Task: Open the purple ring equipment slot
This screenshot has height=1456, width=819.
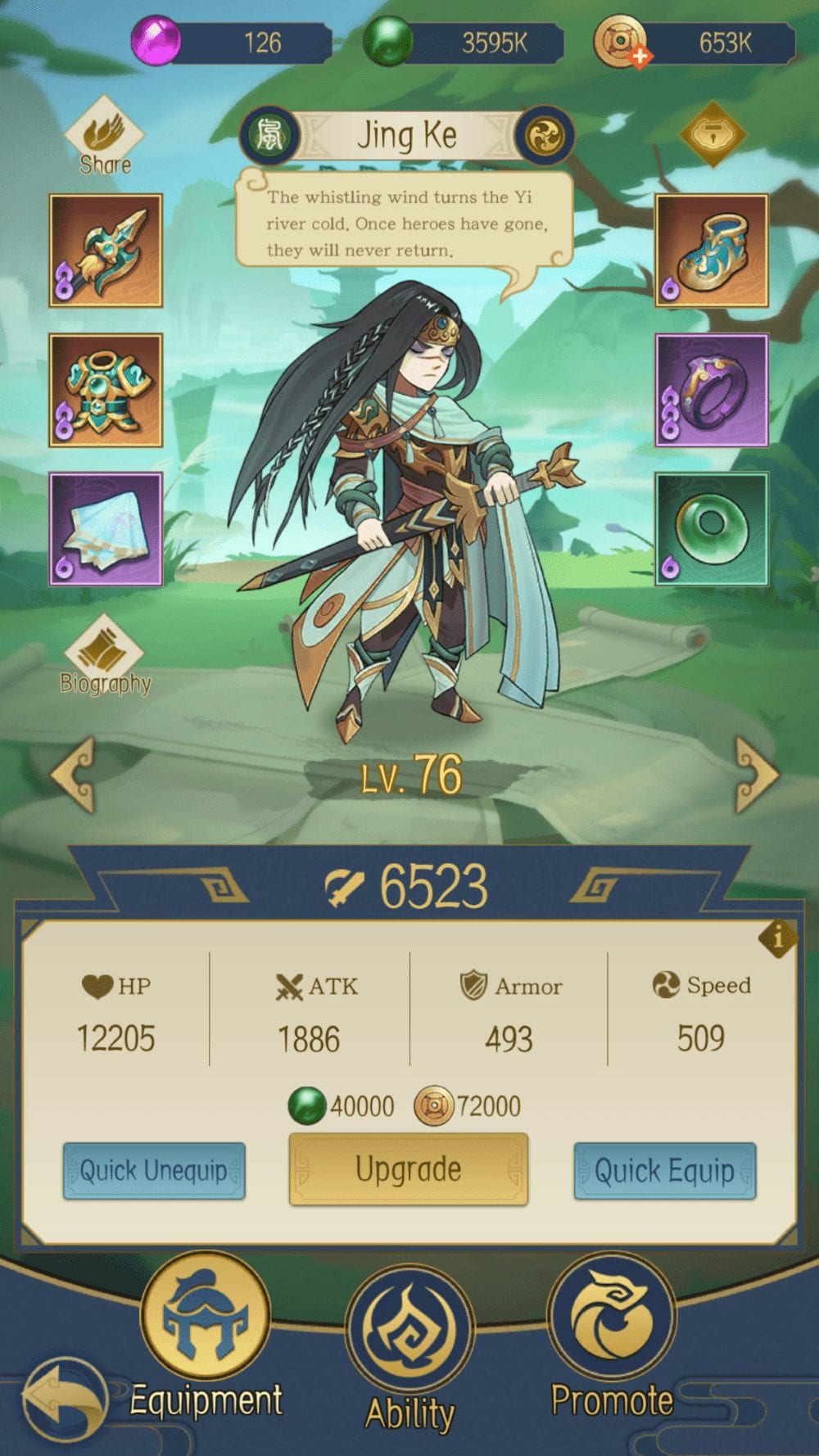Action: pyautogui.click(x=712, y=390)
